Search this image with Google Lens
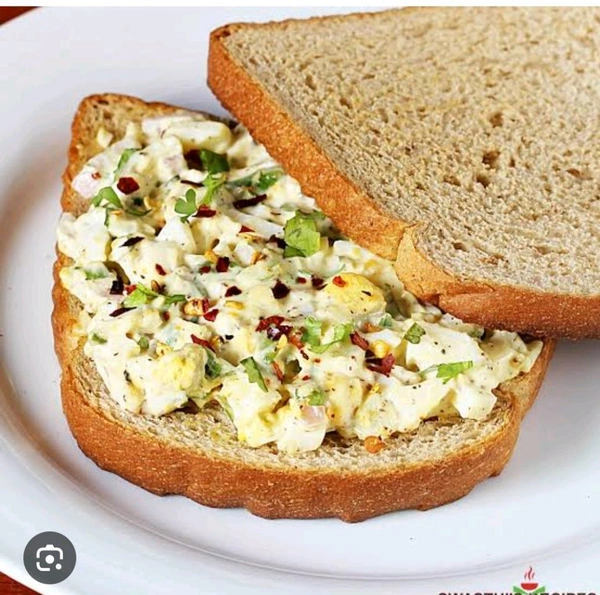 click(49, 557)
